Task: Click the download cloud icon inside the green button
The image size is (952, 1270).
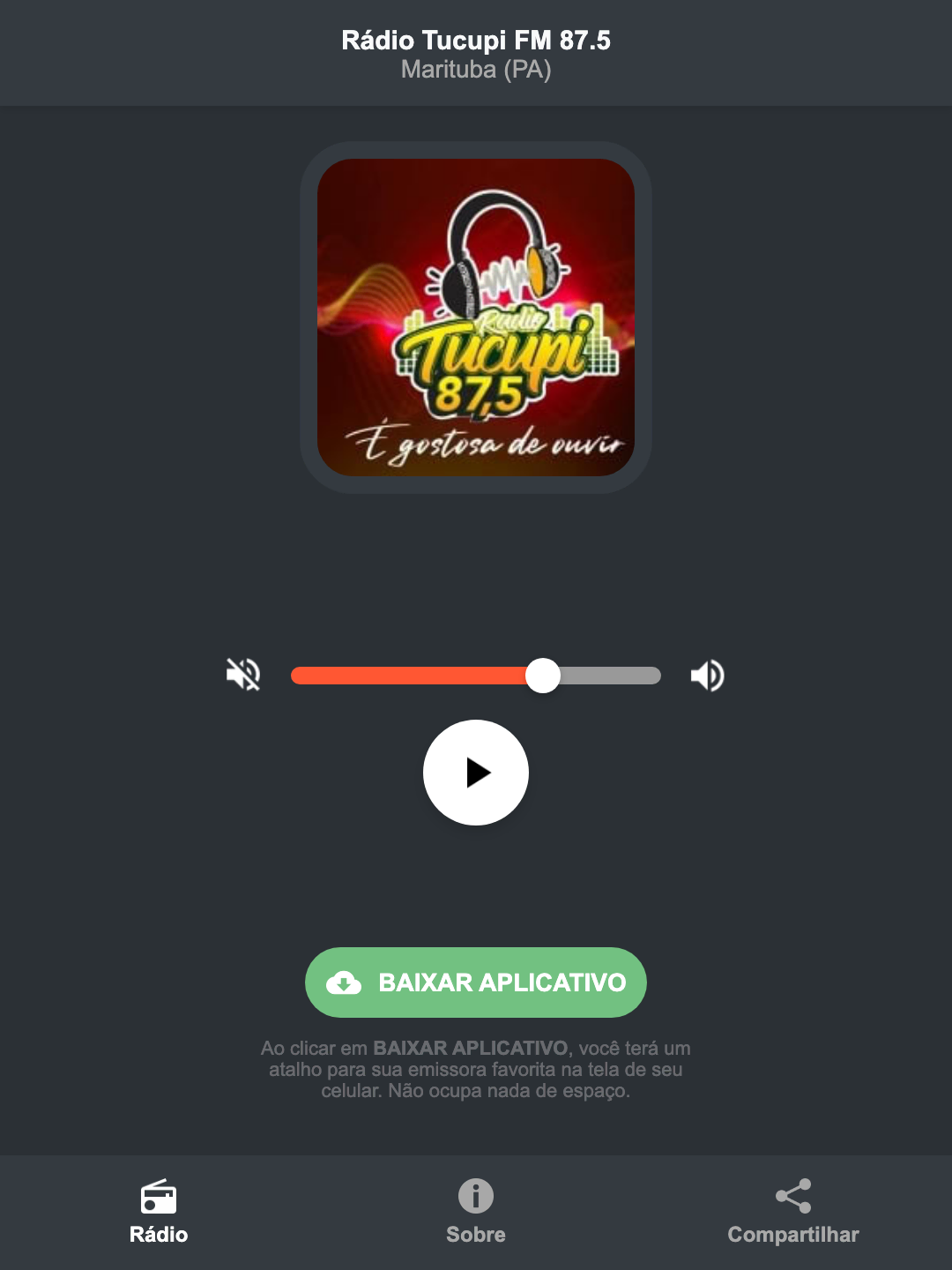Action: (346, 982)
